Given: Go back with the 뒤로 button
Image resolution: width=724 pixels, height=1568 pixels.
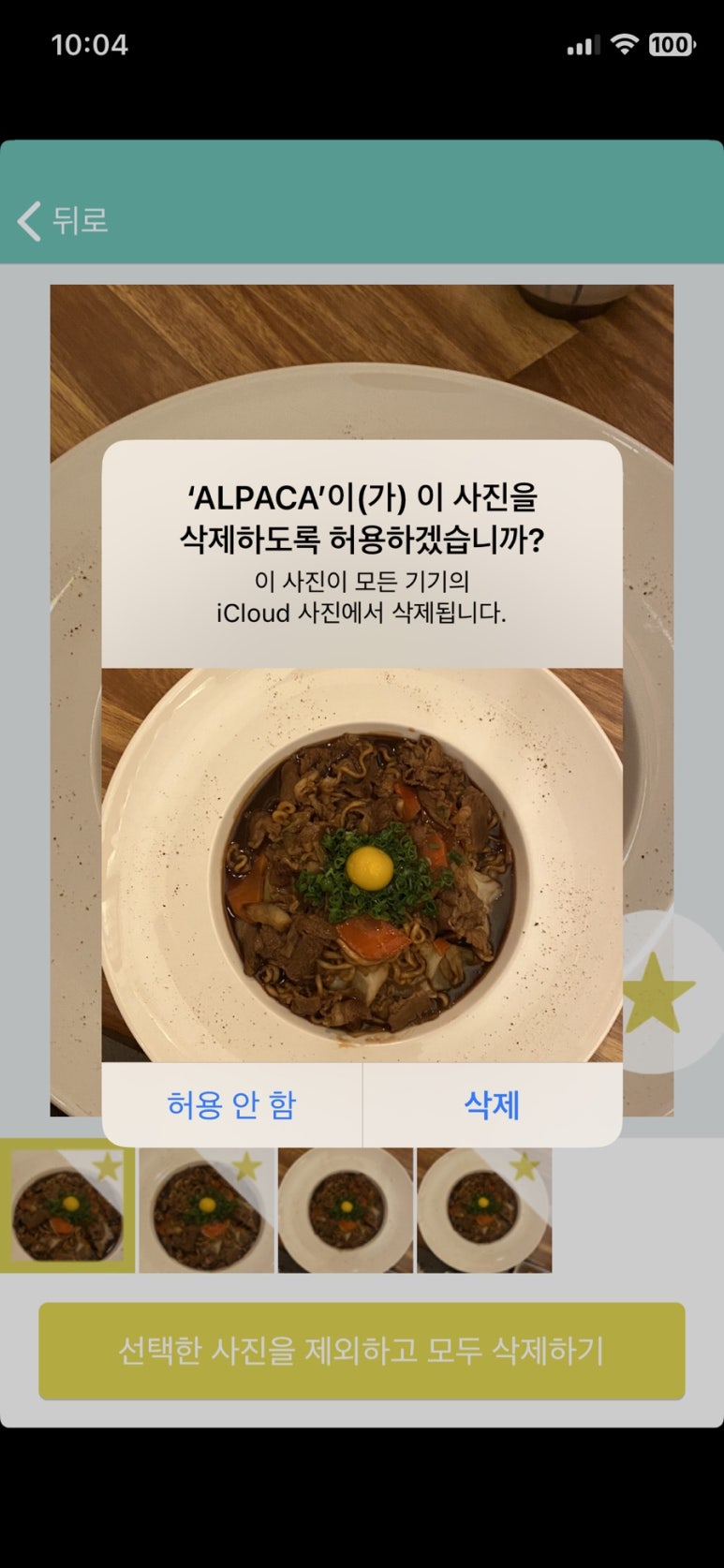Looking at the screenshot, I should tap(63, 220).
